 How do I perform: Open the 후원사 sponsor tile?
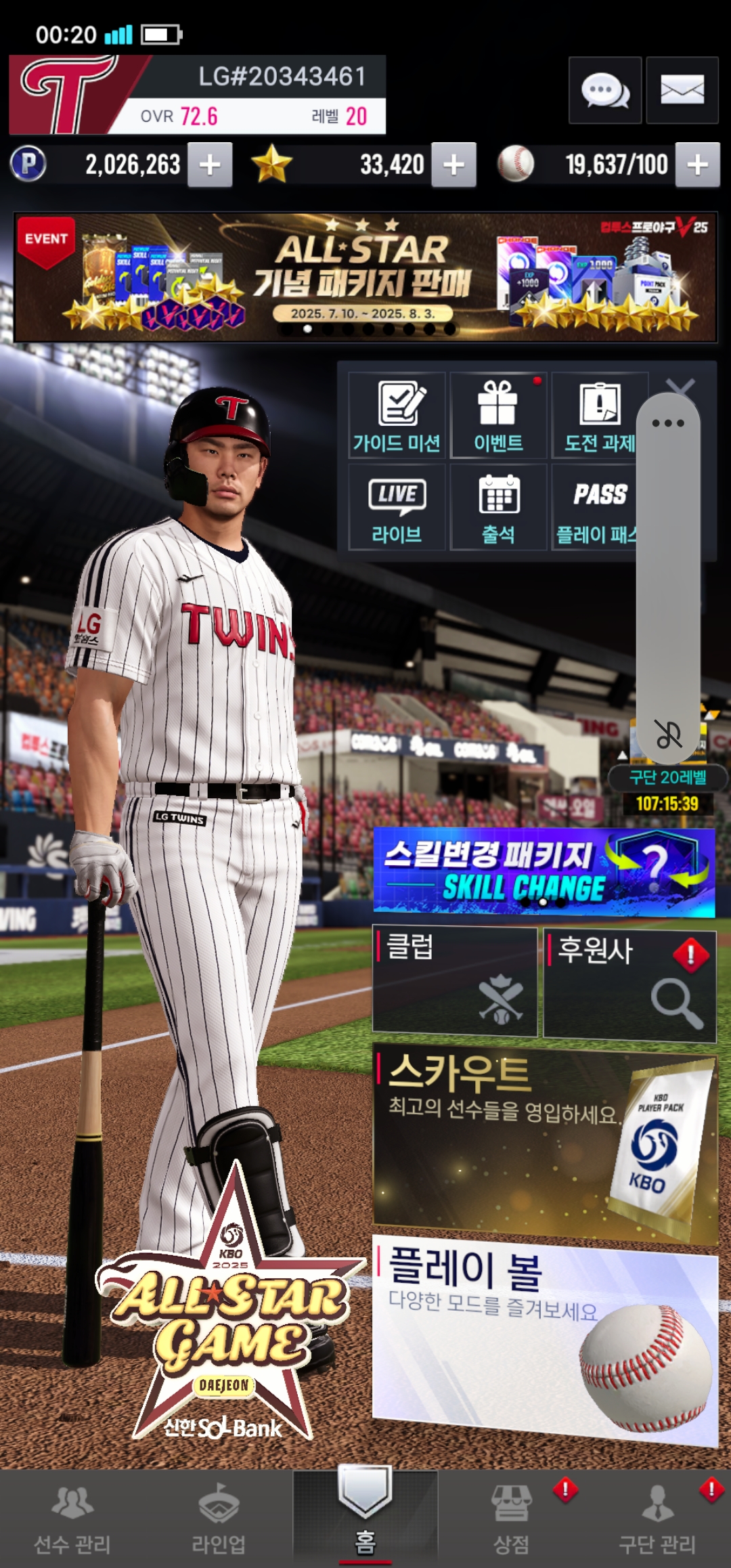click(x=629, y=985)
